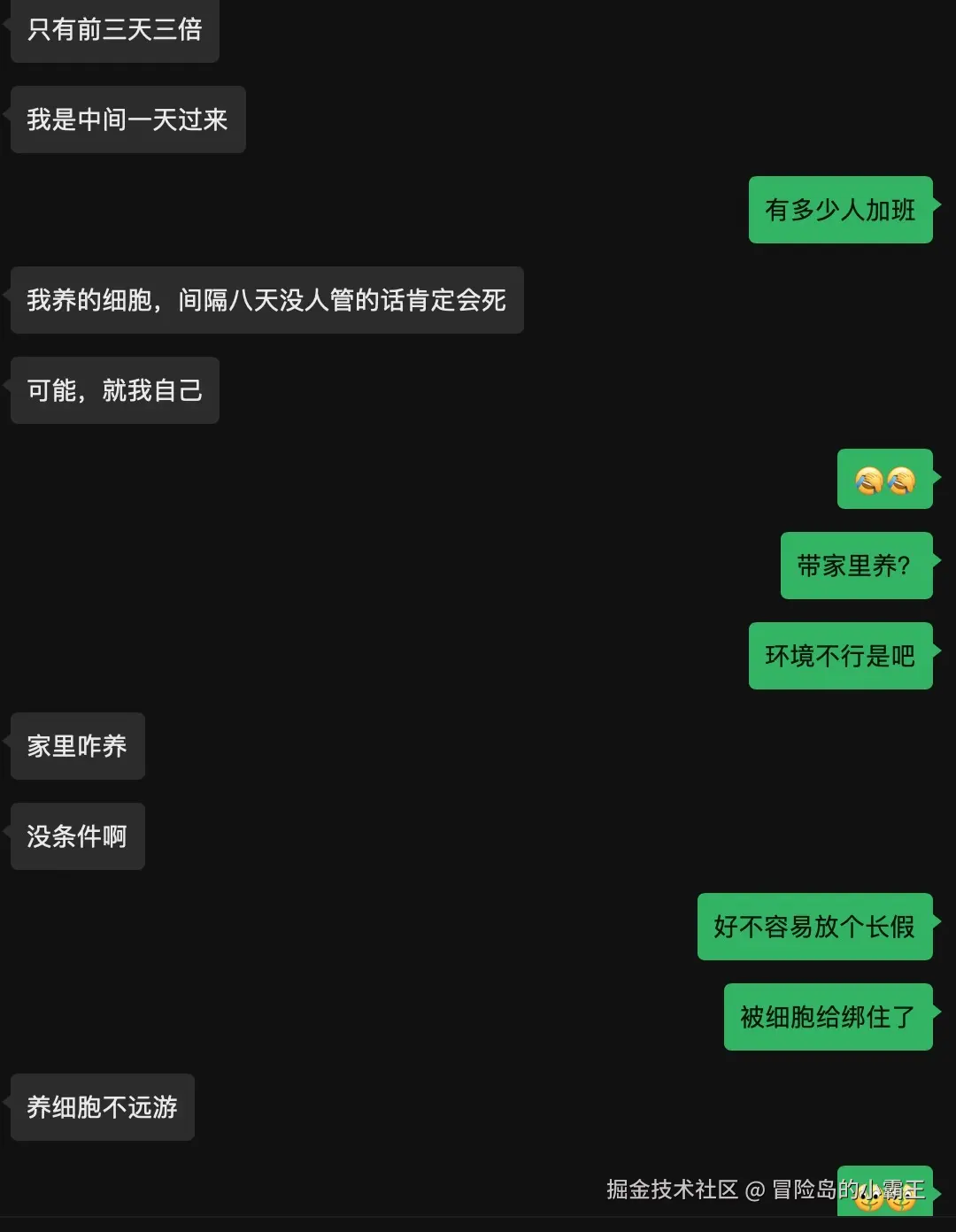The image size is (956, 1232).
Task: Tap the message 家里咋养
Action: 77,746
